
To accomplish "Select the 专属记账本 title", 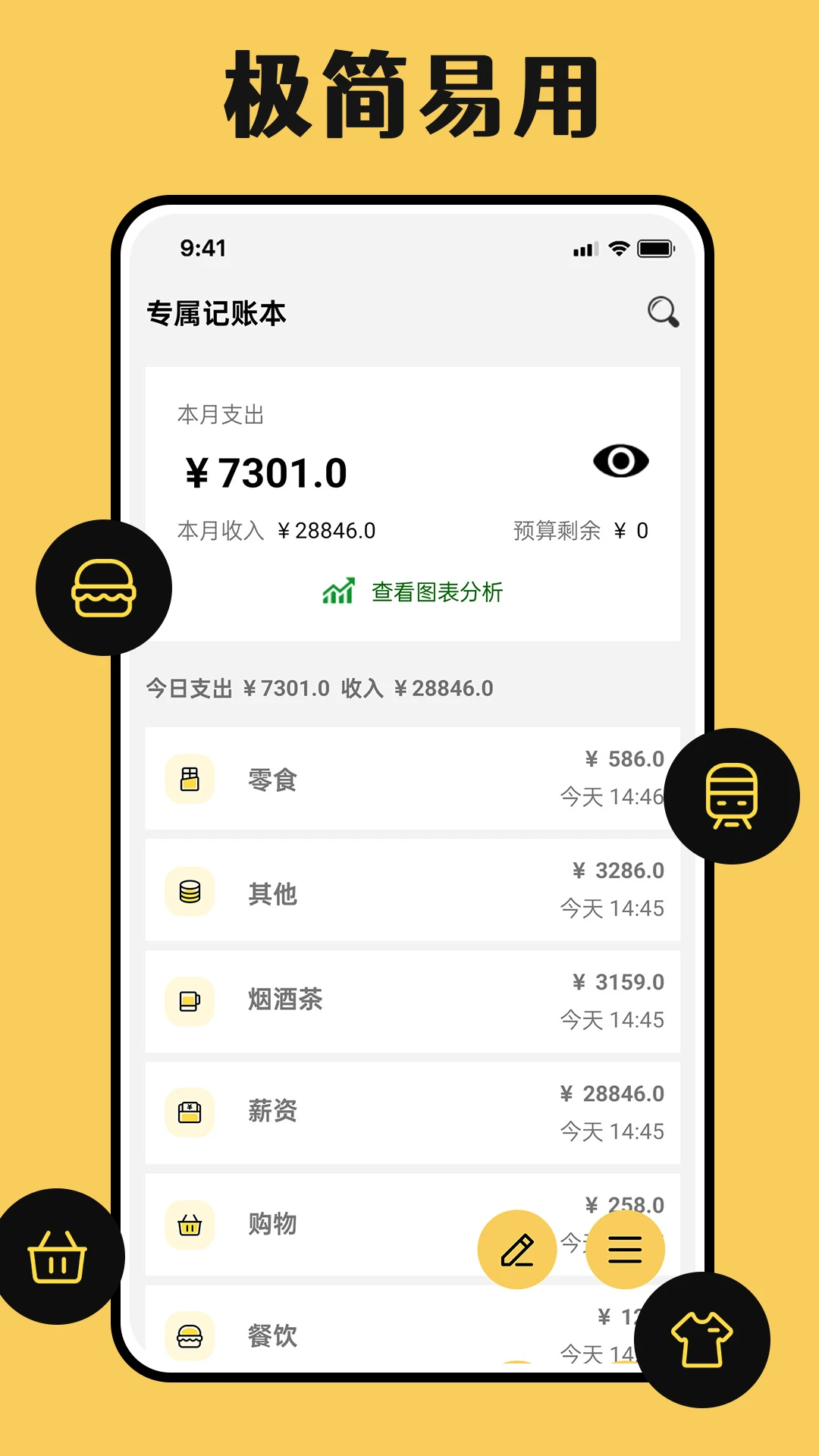I will pyautogui.click(x=216, y=312).
